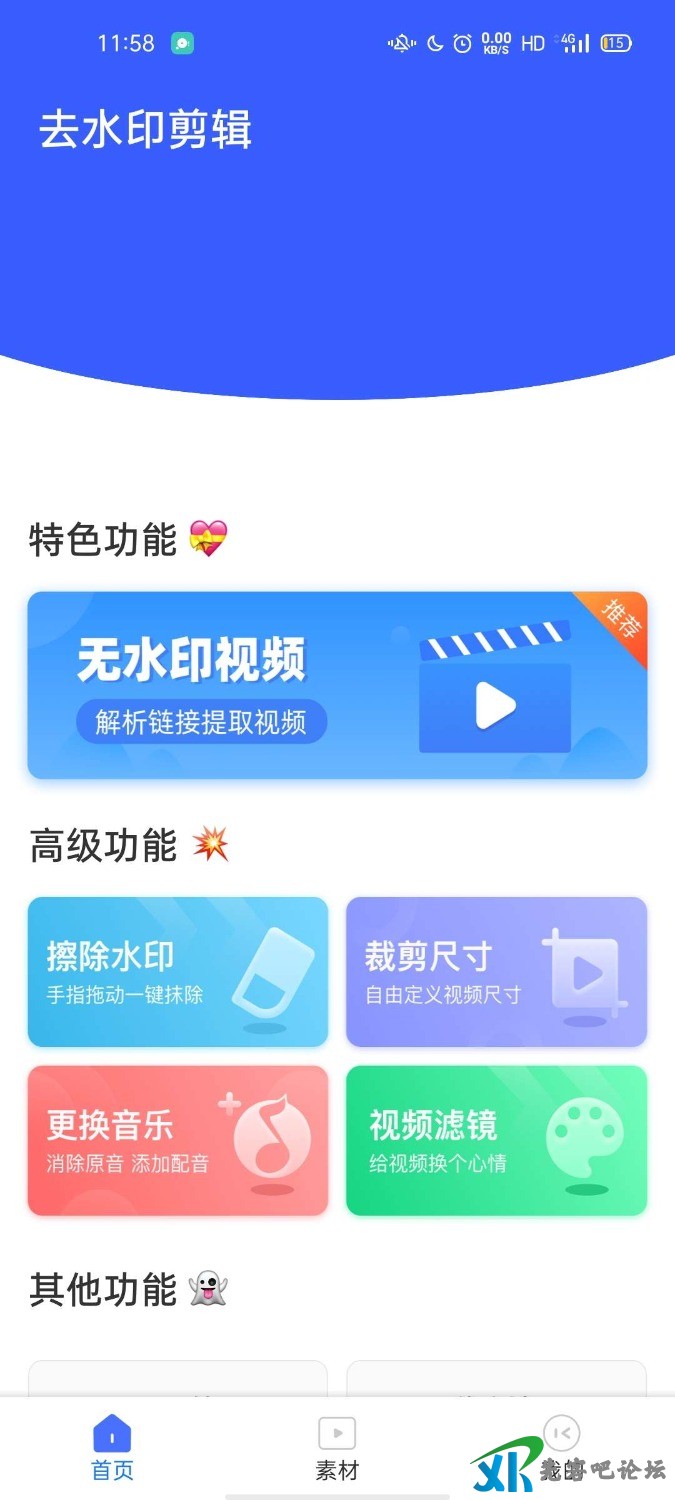Image resolution: width=675 pixels, height=1500 pixels.
Task: Open the 视频滤镜 filter tool
Action: tap(496, 1140)
